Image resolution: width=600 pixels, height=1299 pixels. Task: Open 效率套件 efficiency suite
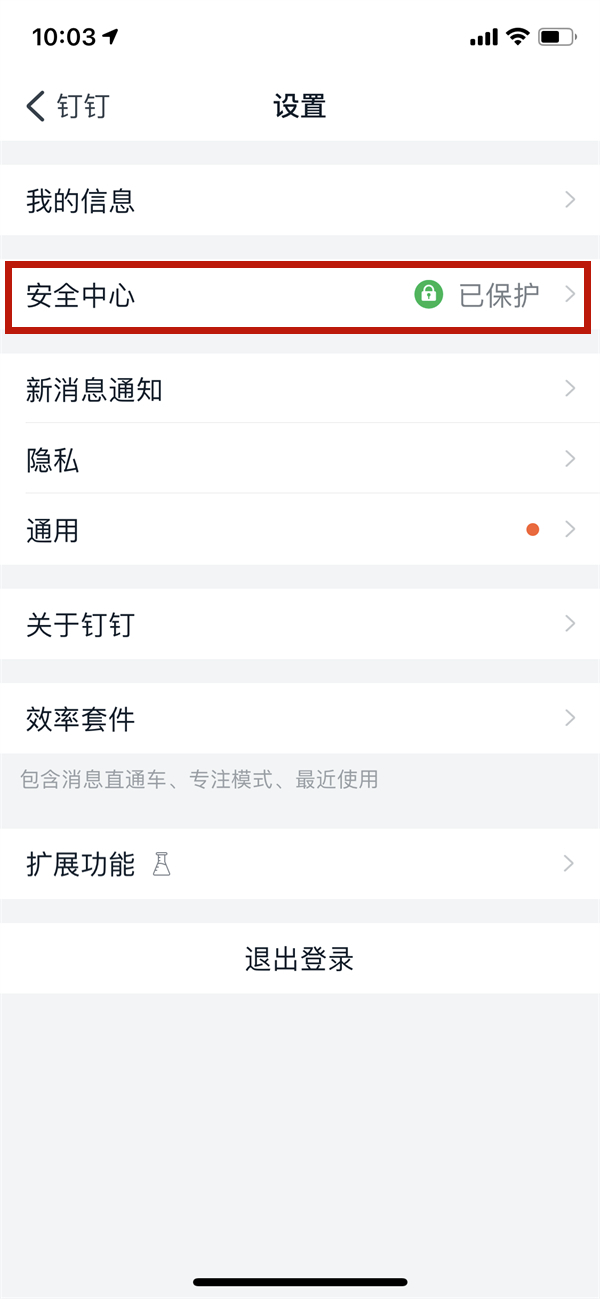tap(300, 719)
